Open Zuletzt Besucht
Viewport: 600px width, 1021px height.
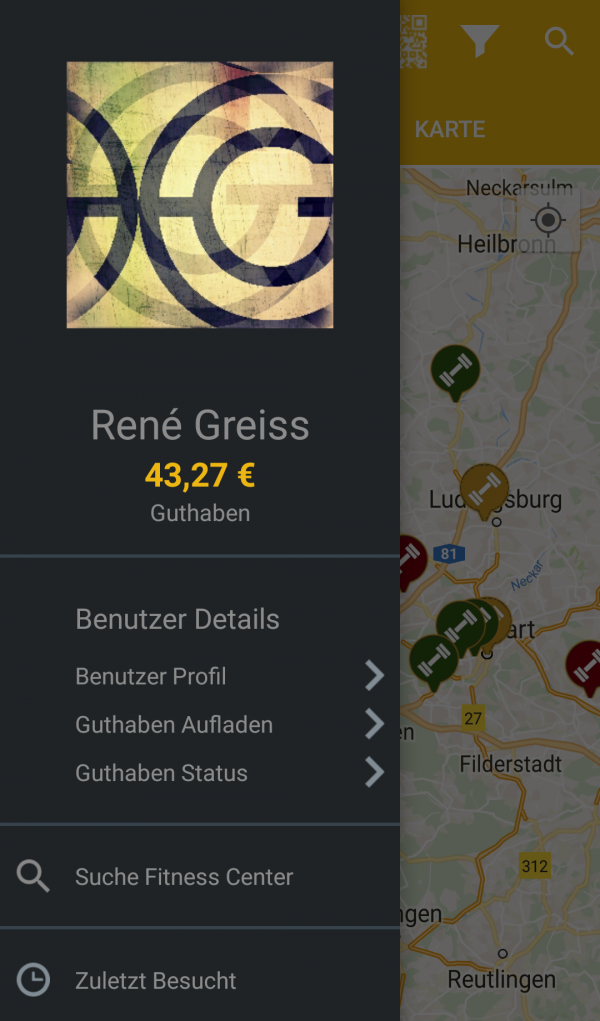[156, 981]
